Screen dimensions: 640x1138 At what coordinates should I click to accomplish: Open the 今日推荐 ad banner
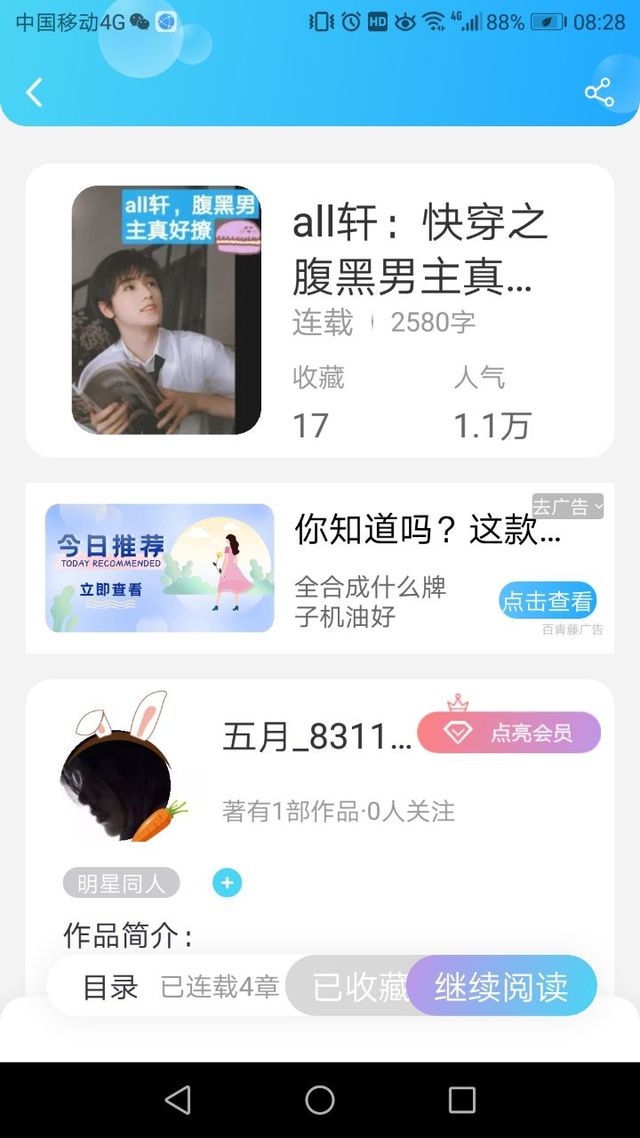160,568
